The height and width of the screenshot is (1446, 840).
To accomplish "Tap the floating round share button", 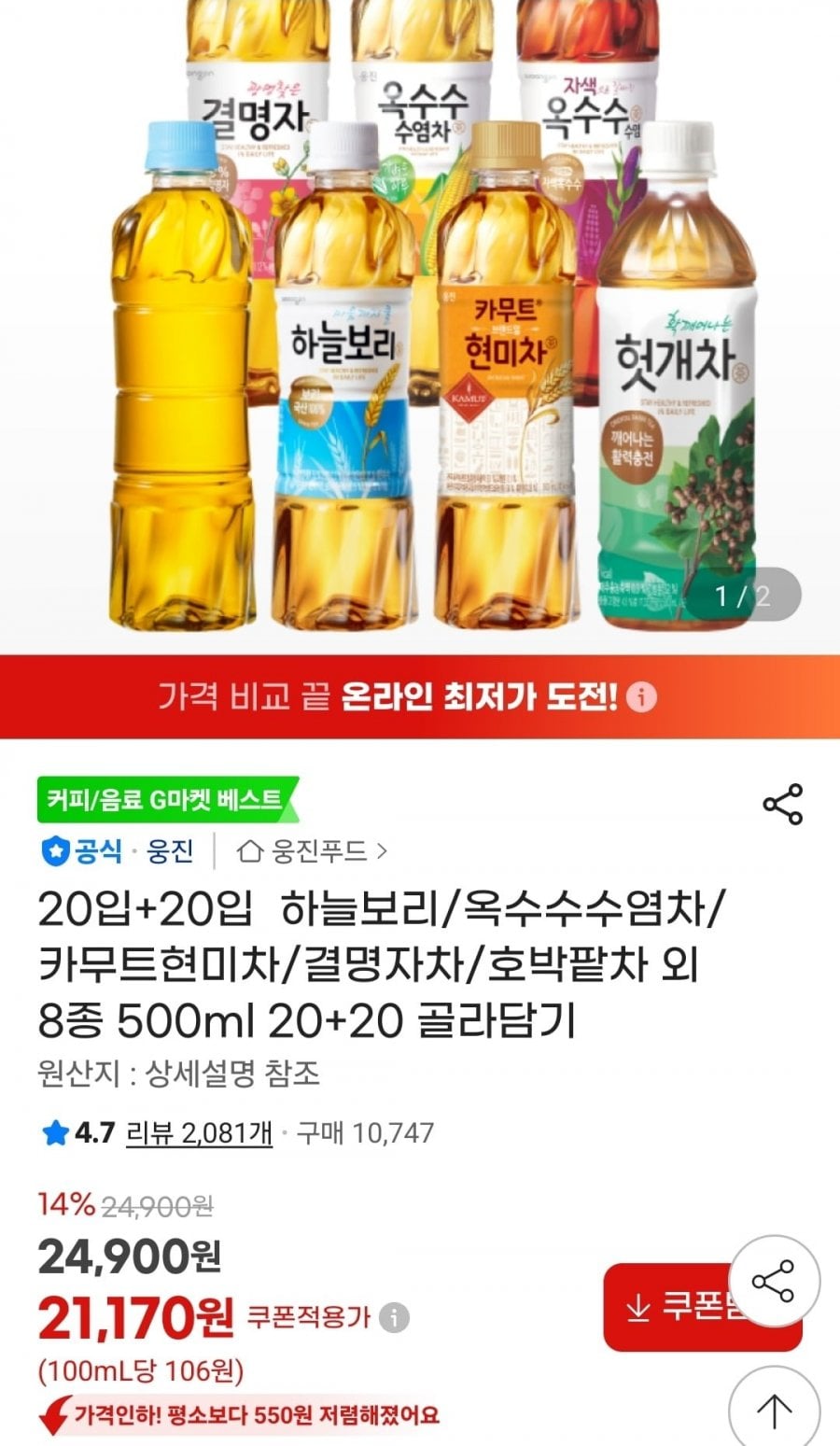I will pyautogui.click(x=774, y=1282).
